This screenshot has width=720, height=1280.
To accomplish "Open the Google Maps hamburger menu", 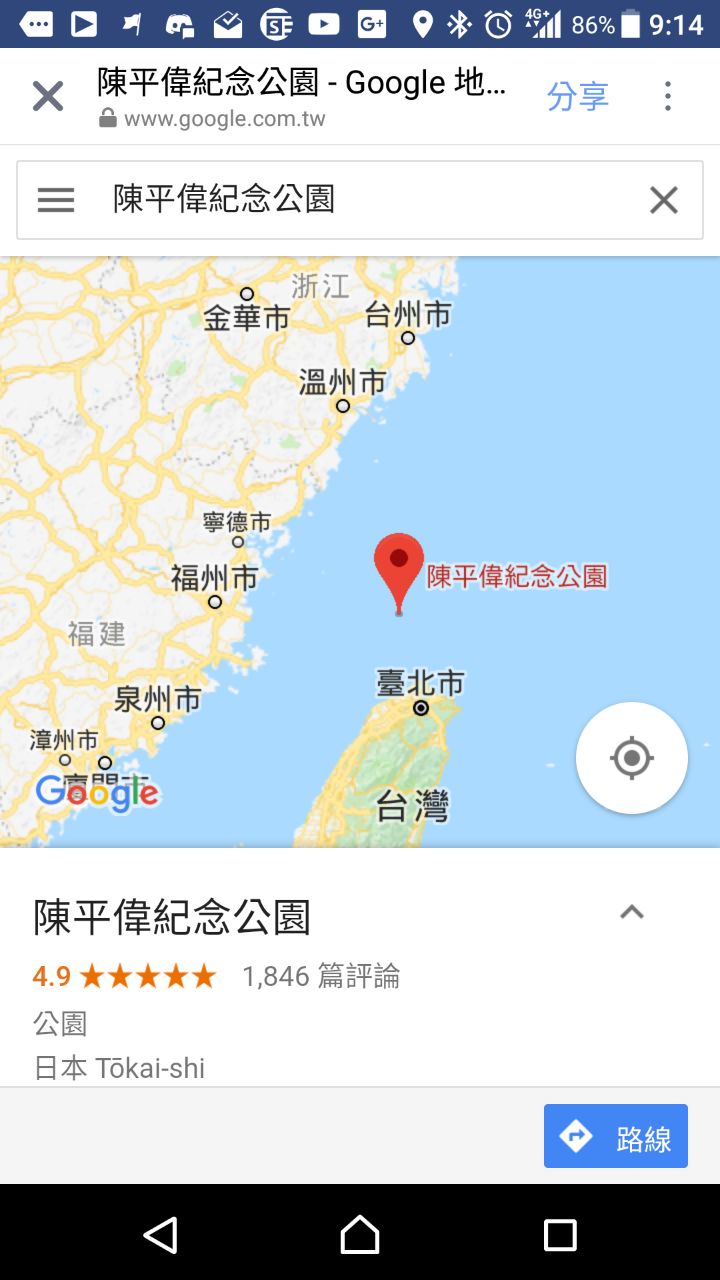I will click(56, 200).
